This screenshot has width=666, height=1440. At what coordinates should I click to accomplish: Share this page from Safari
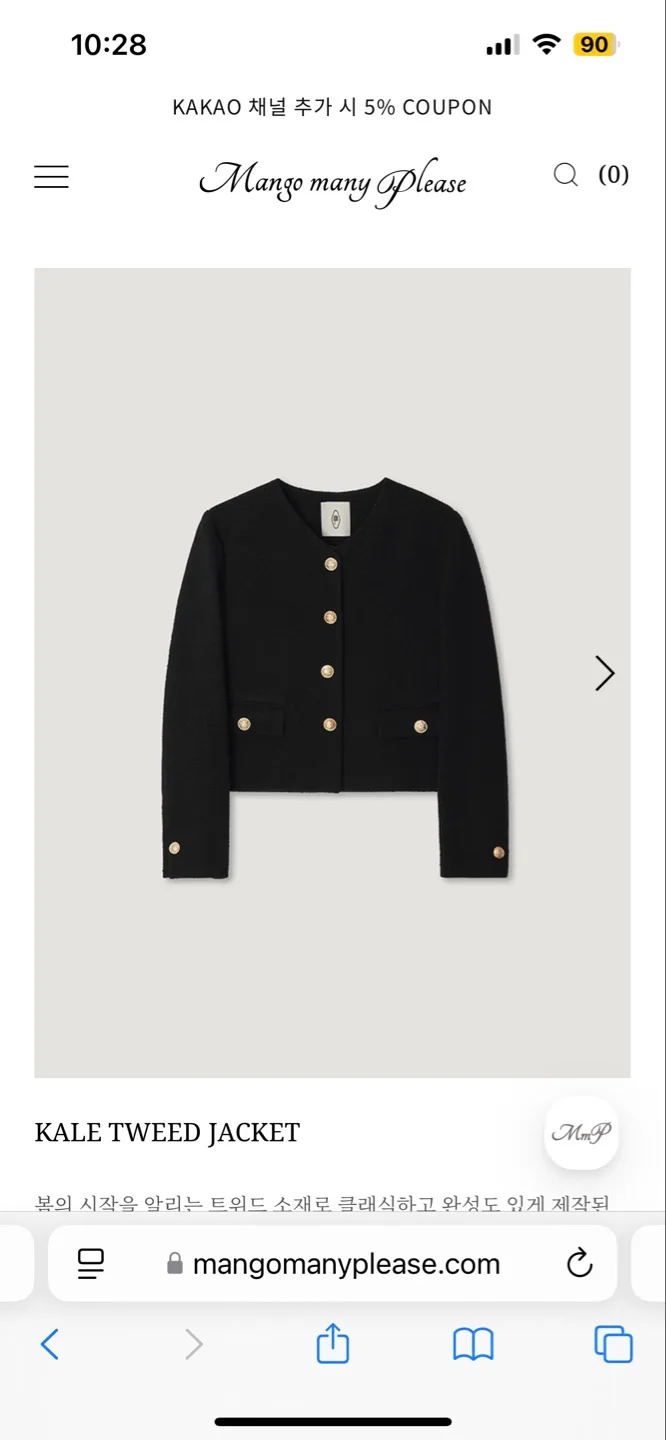point(333,1344)
